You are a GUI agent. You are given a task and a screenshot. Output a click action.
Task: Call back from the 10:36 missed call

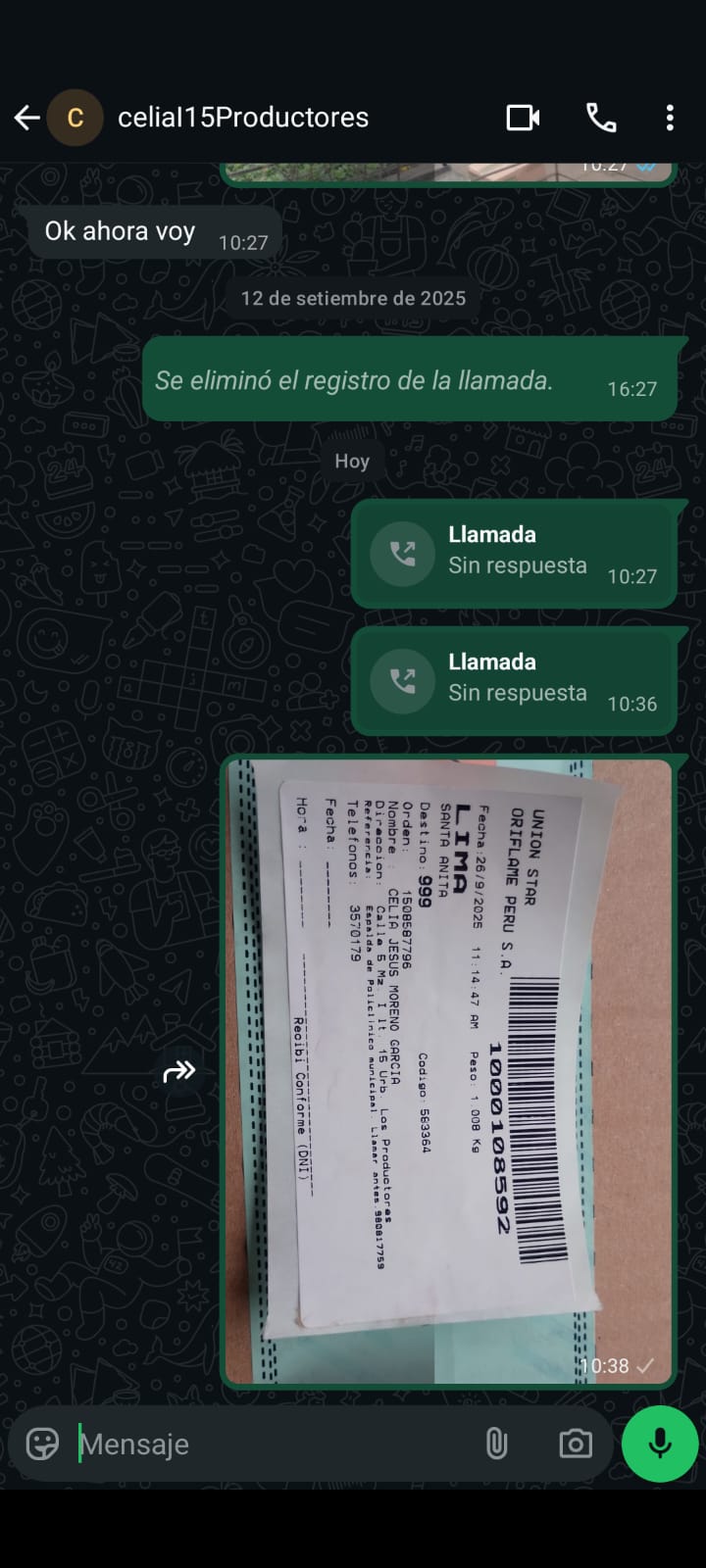[403, 681]
